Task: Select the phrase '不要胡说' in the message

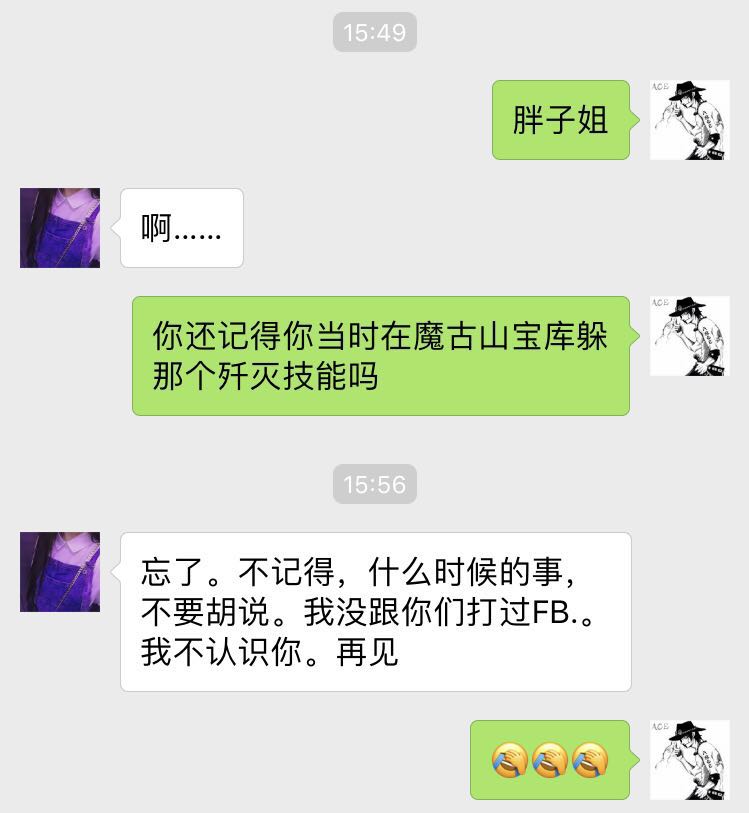Action: (197, 612)
